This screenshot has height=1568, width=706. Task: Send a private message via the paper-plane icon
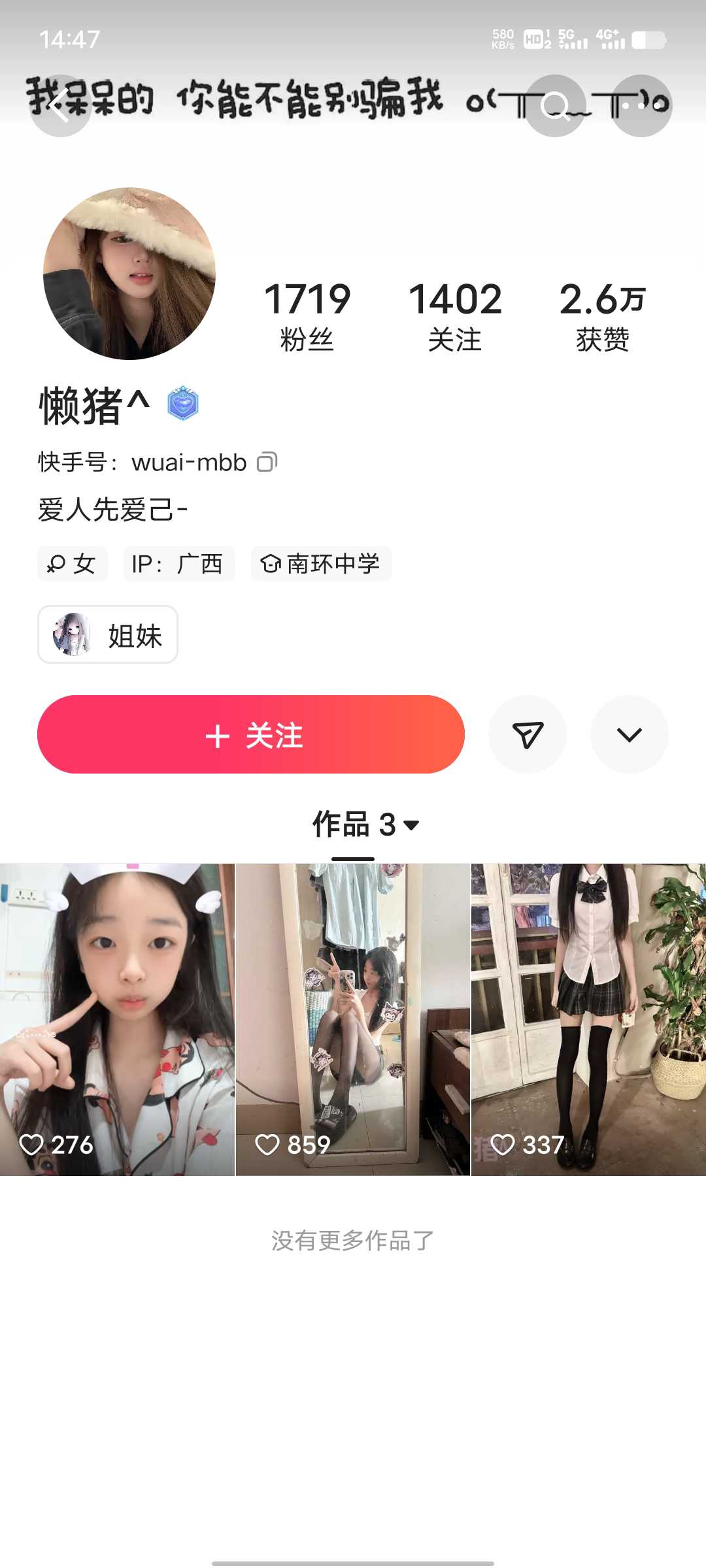pyautogui.click(x=528, y=734)
